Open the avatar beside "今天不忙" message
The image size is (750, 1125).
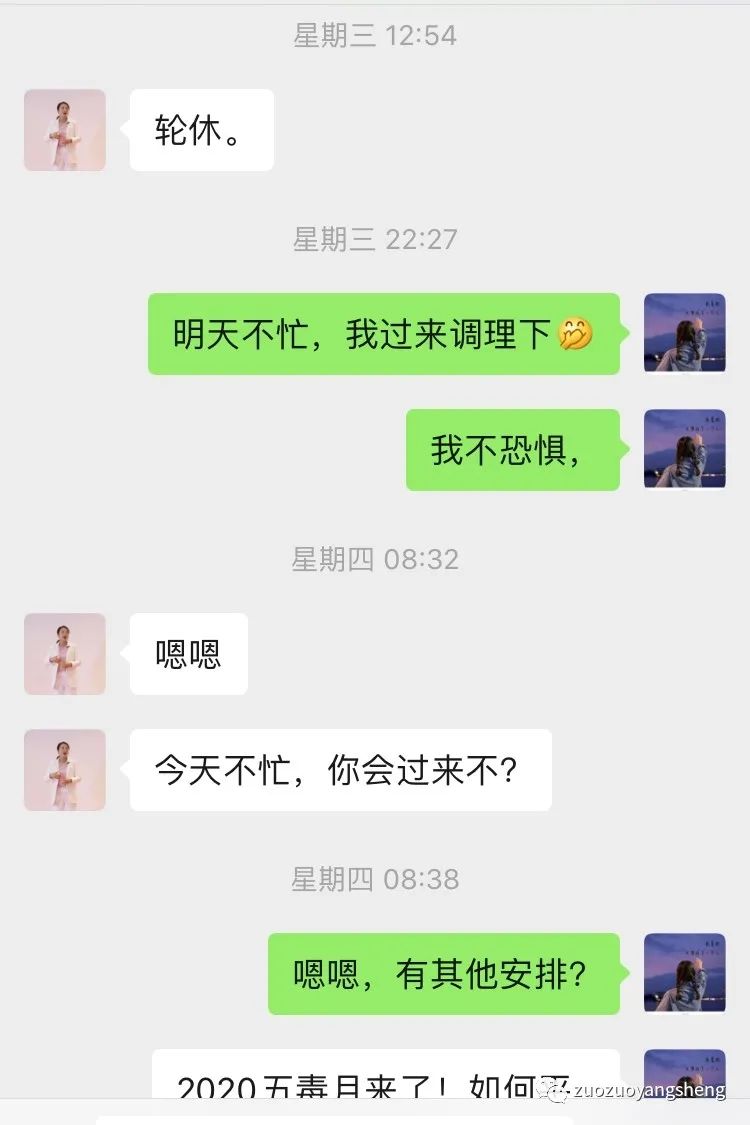64,770
